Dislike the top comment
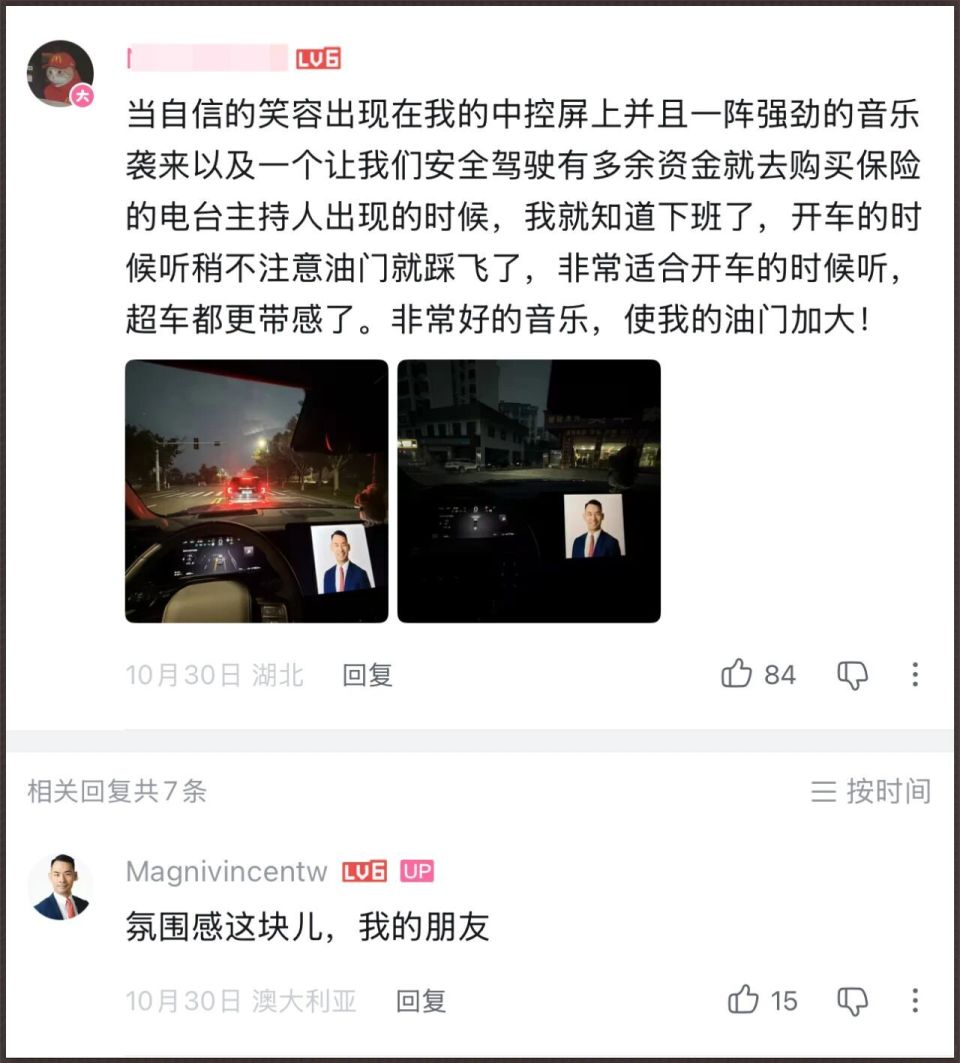Image resolution: width=960 pixels, height=1063 pixels. click(x=854, y=677)
